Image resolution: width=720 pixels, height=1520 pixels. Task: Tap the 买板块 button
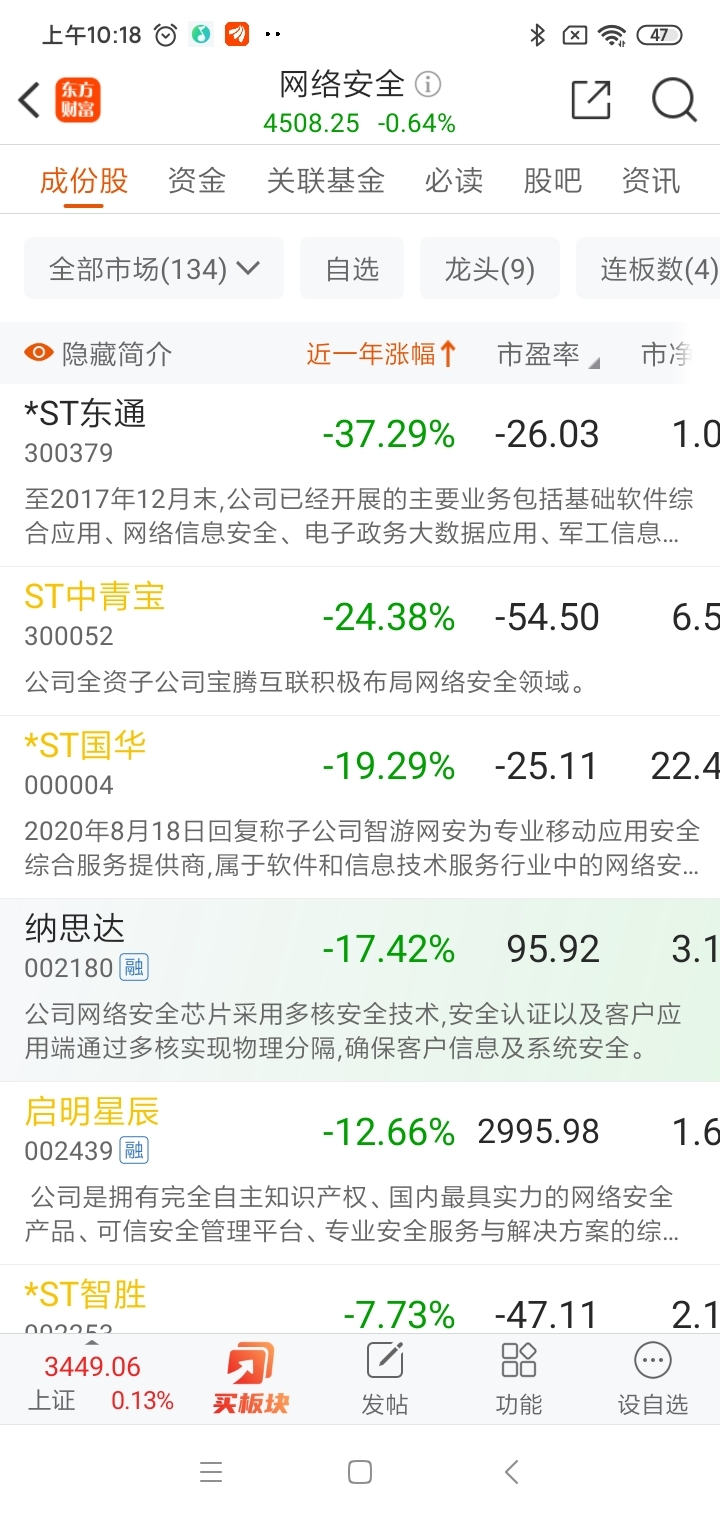tap(250, 1379)
